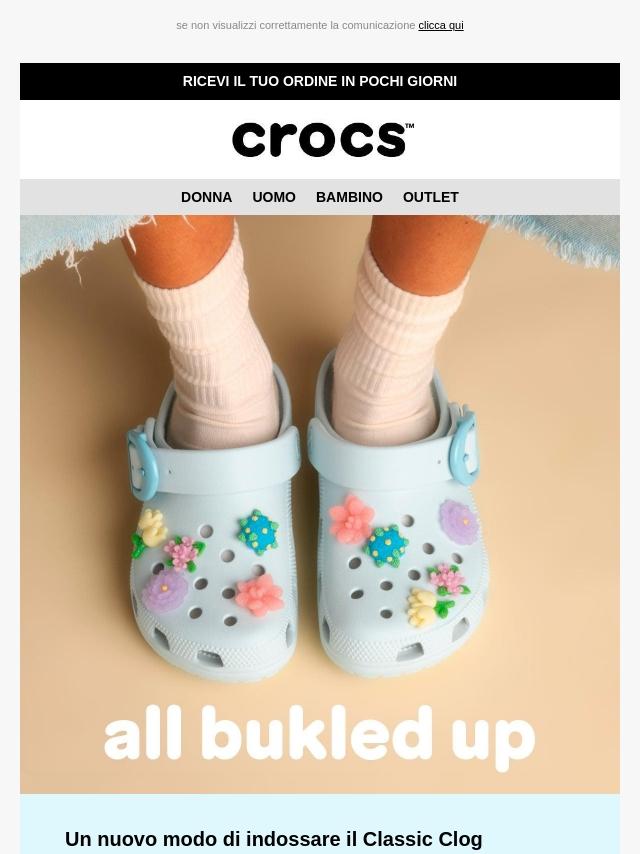Go to the BAMBINO section
This screenshot has height=854, width=640.
point(349,197)
